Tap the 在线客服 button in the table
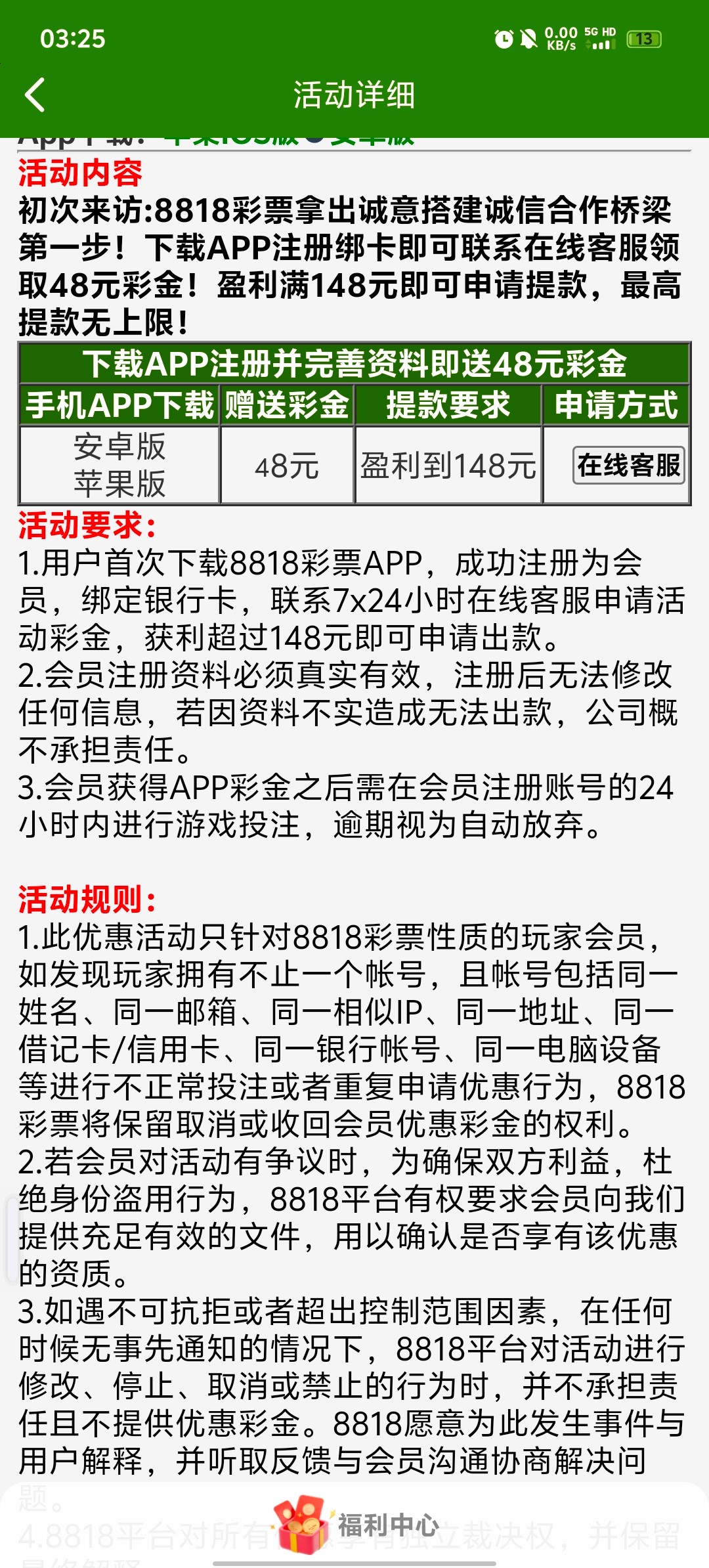This screenshot has height=1568, width=709. pyautogui.click(x=628, y=466)
